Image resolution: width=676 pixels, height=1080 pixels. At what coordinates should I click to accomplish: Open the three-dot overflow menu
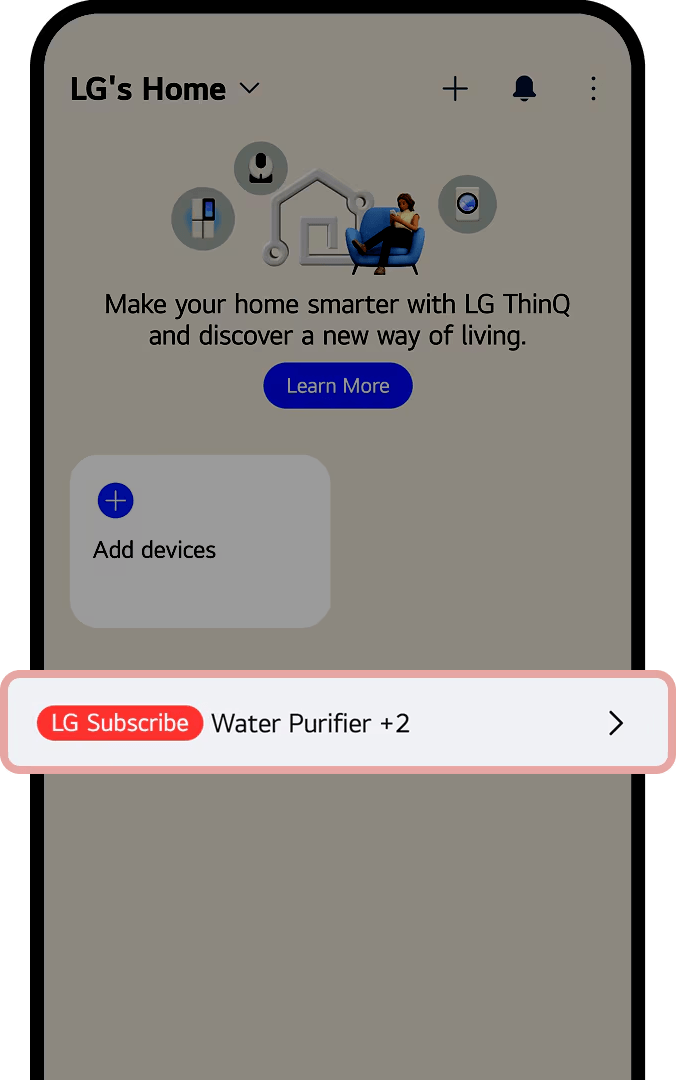coord(593,89)
